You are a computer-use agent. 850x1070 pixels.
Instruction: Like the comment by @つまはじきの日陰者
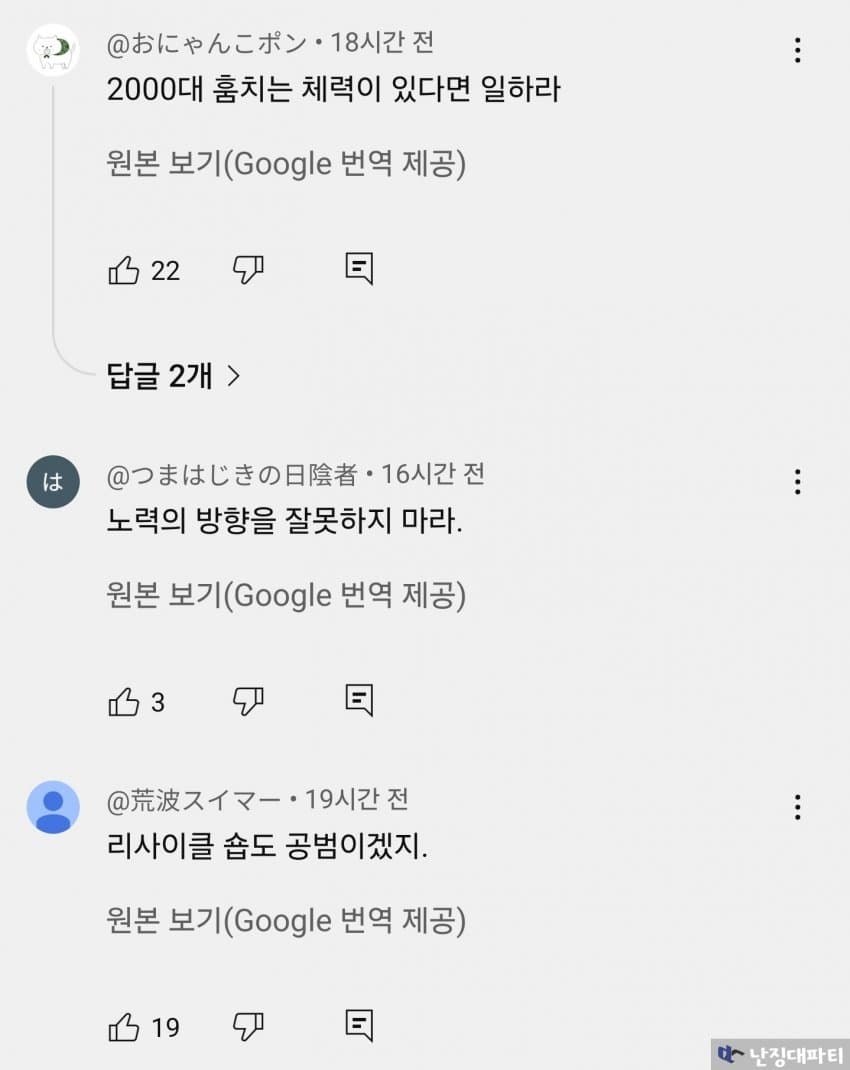pos(124,702)
